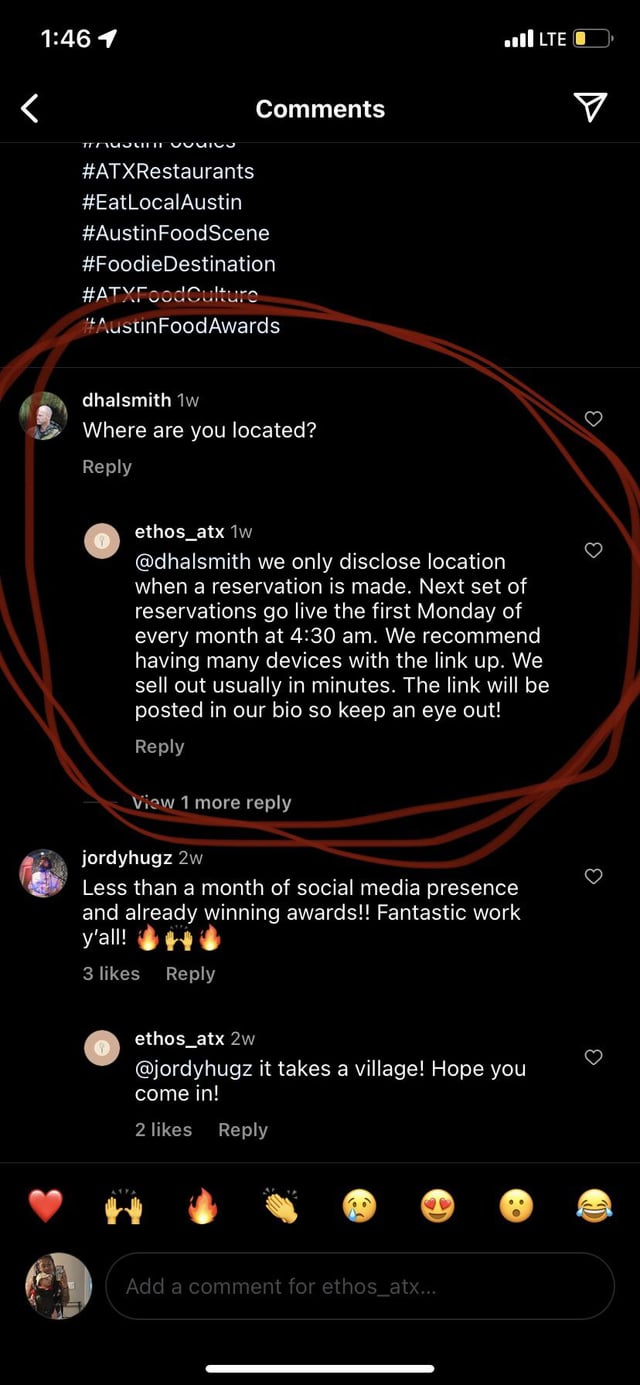Open the share/send paper plane icon
This screenshot has height=1385, width=640.
[590, 107]
